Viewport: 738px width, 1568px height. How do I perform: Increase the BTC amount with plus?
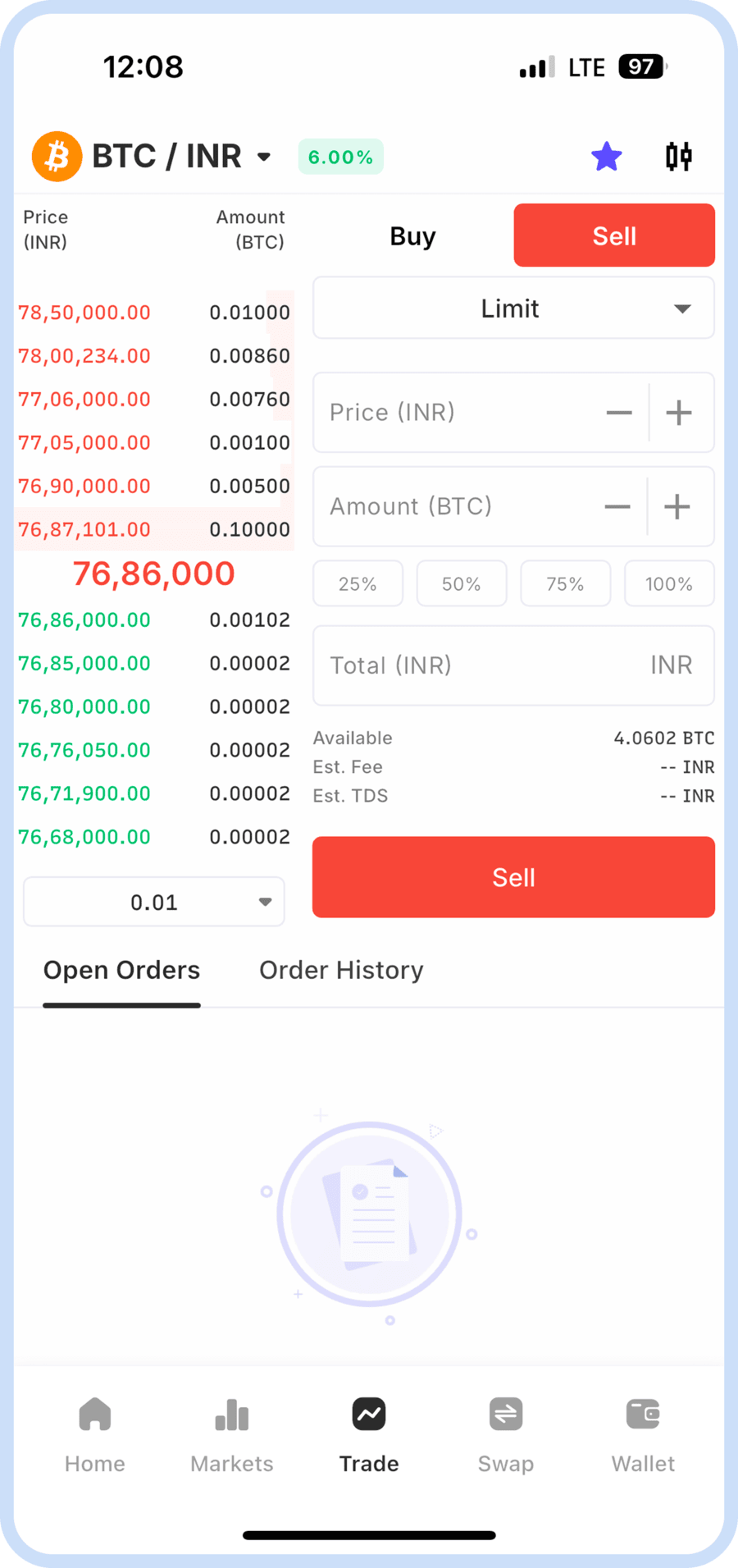[x=676, y=506]
